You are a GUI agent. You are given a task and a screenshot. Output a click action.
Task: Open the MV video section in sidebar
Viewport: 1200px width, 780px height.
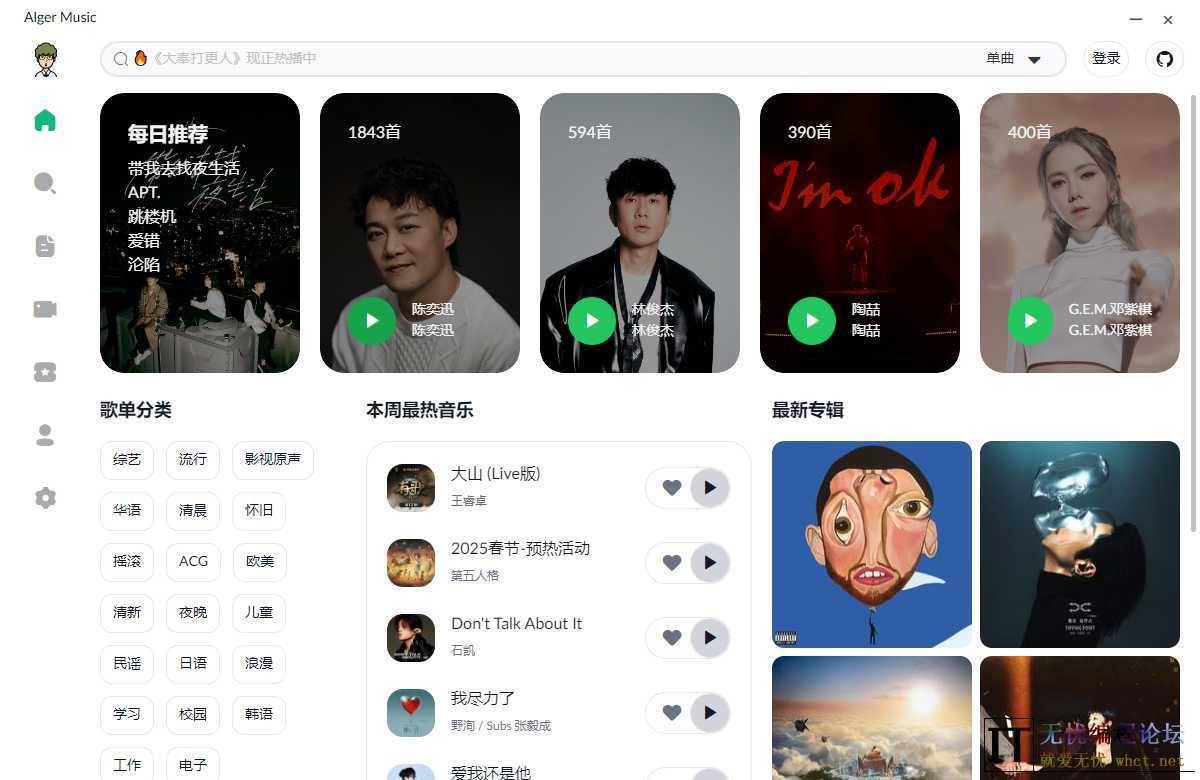point(45,309)
